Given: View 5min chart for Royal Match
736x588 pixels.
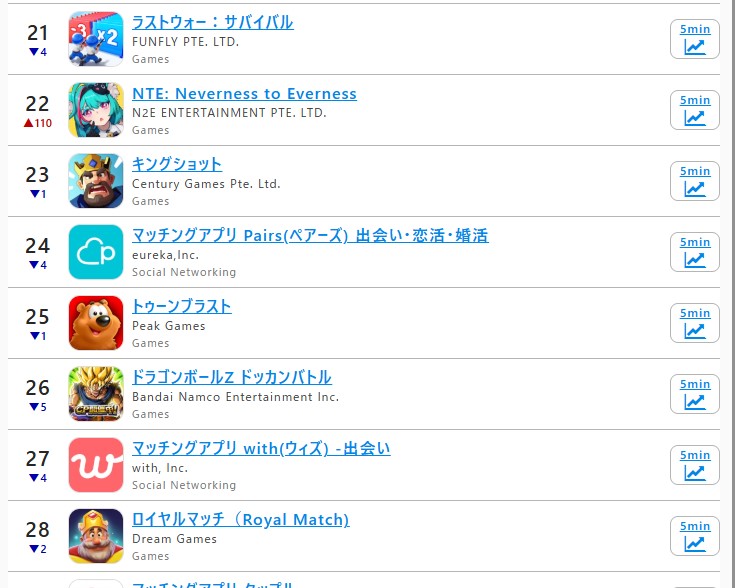Looking at the screenshot, I should point(695,536).
